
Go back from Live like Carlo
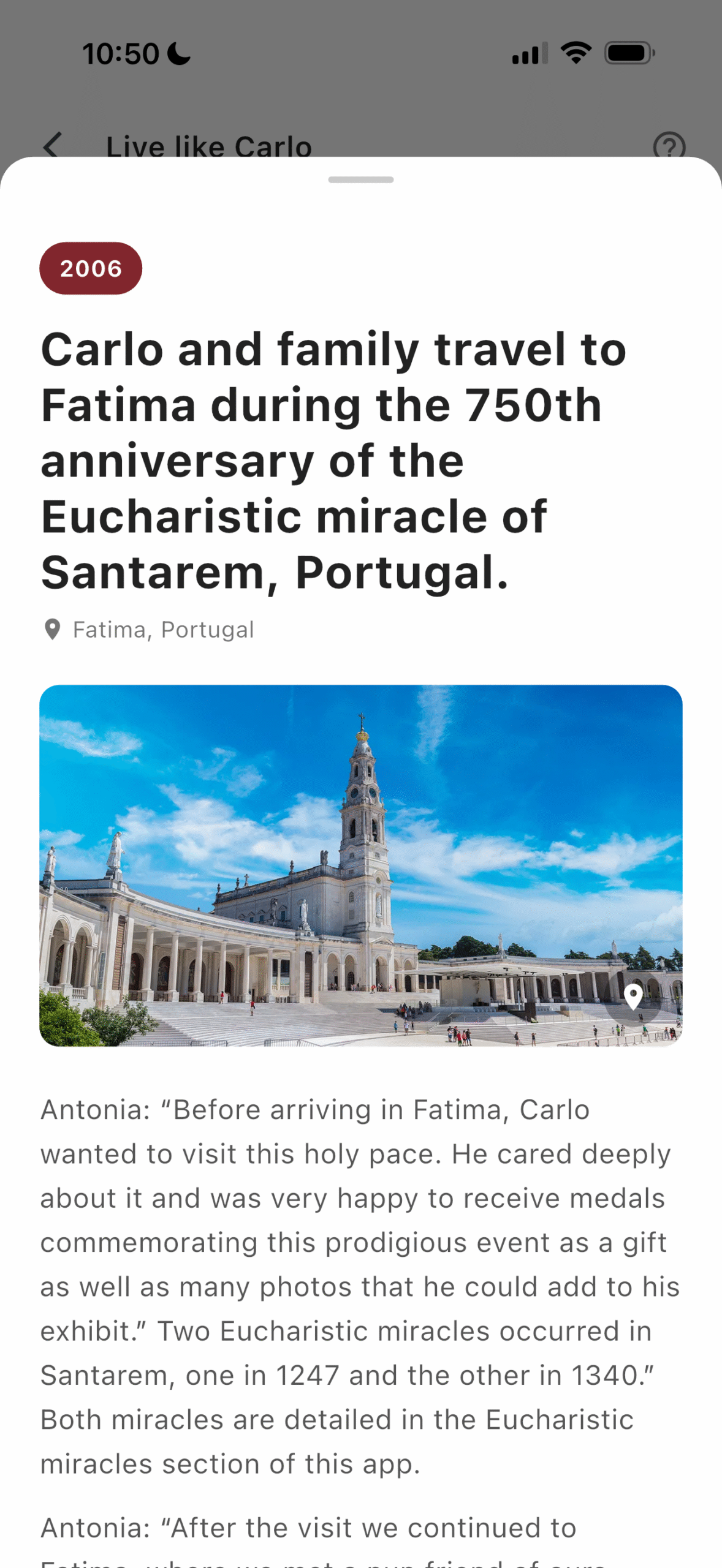[53, 146]
